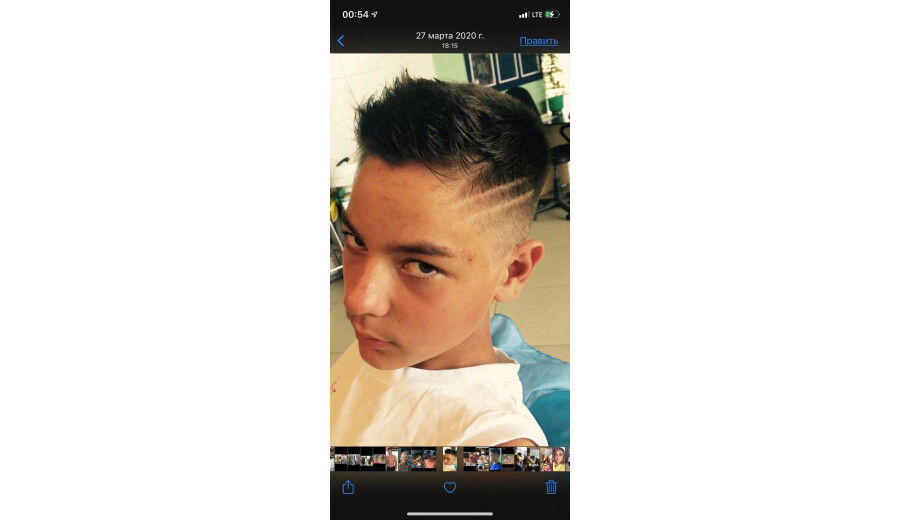Go back to the photo album
This screenshot has width=900, height=520.
(x=341, y=41)
